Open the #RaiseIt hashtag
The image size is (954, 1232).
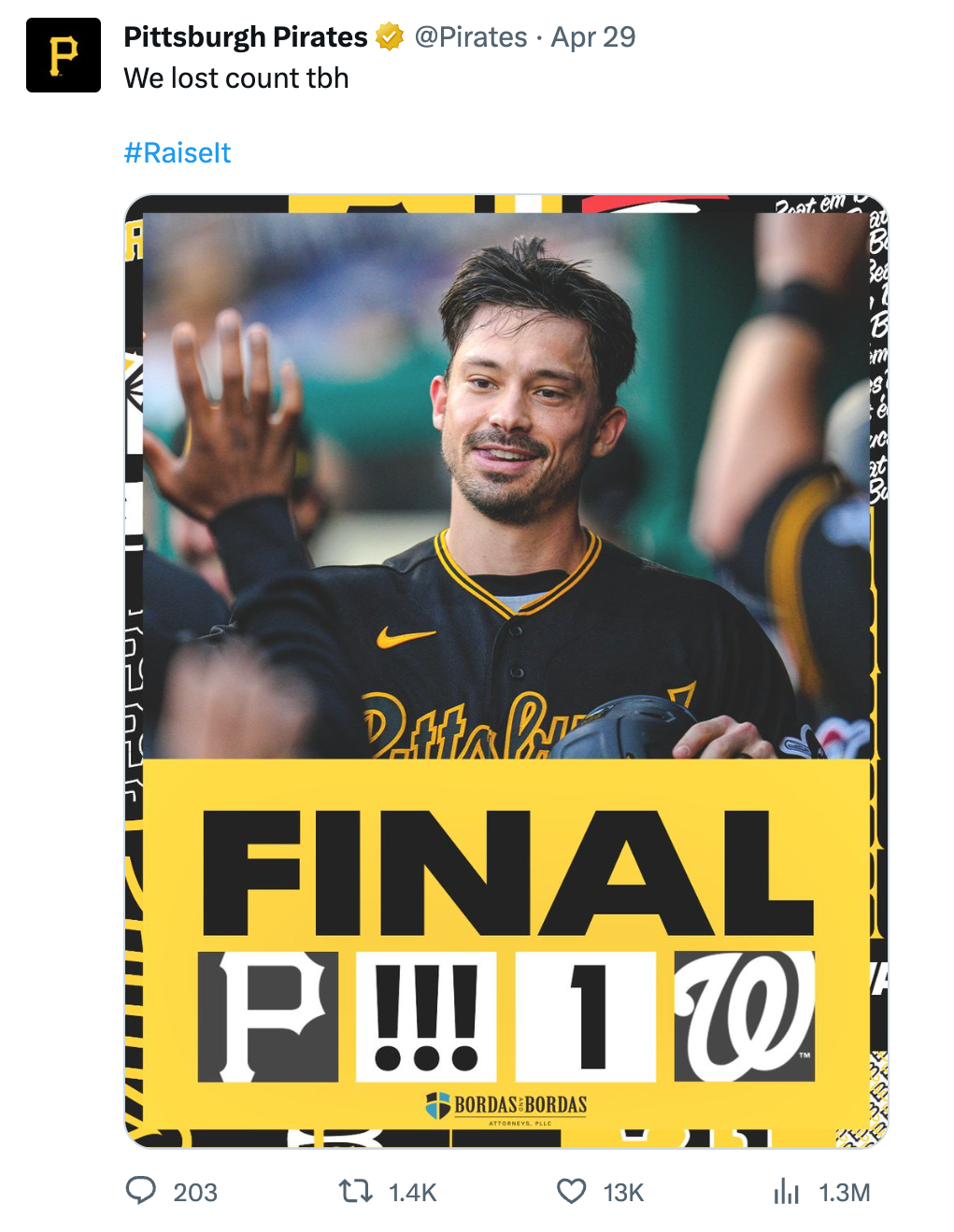pyautogui.click(x=177, y=152)
